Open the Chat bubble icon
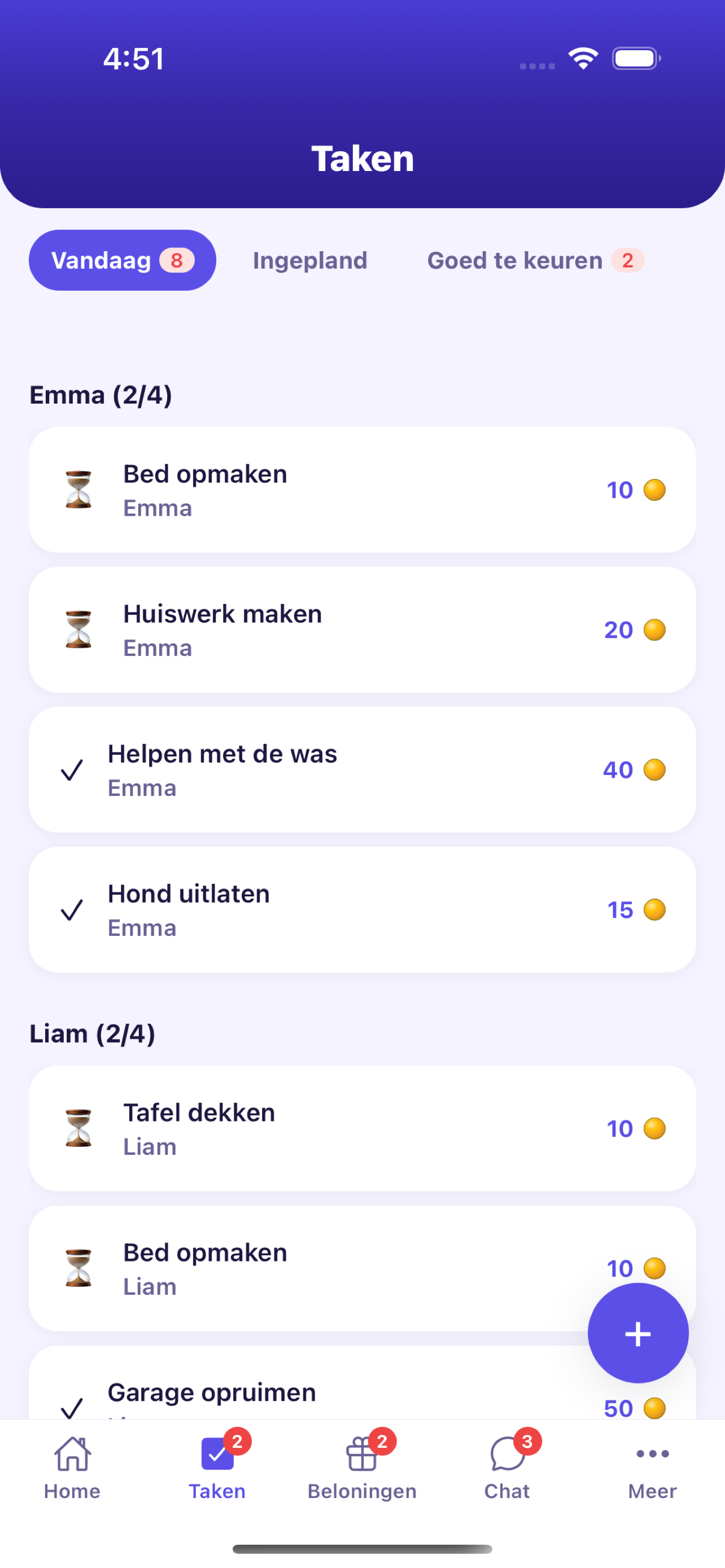This screenshot has width=725, height=1568. click(506, 1455)
